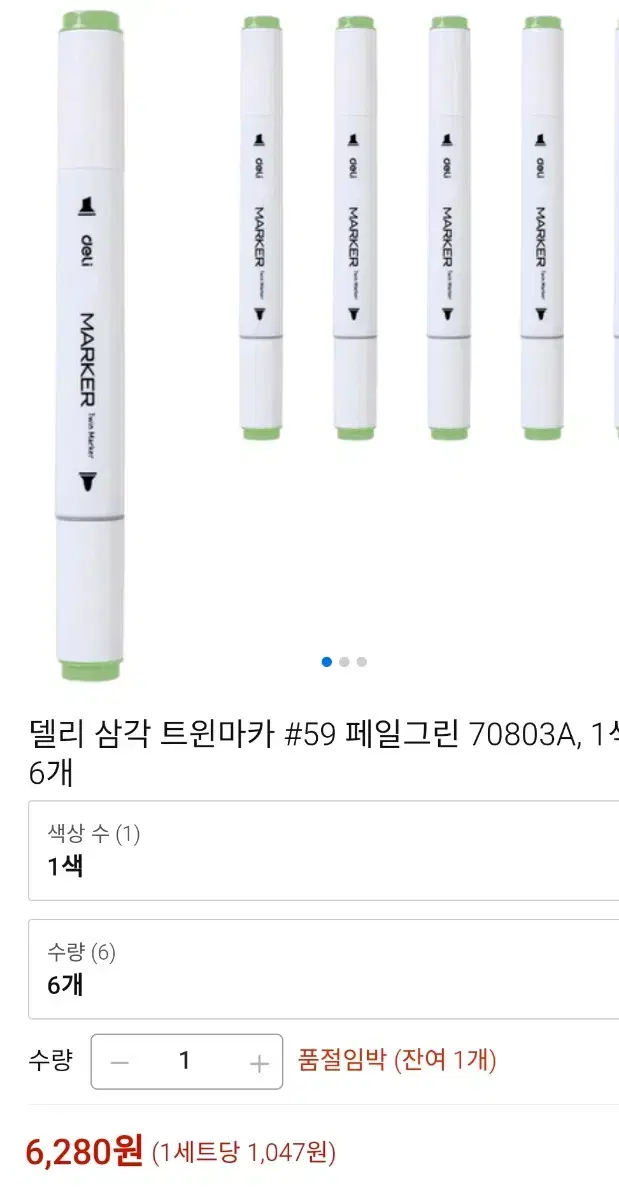Tap the quantity field showing 1
This screenshot has height=1200, width=619.
click(185, 1061)
